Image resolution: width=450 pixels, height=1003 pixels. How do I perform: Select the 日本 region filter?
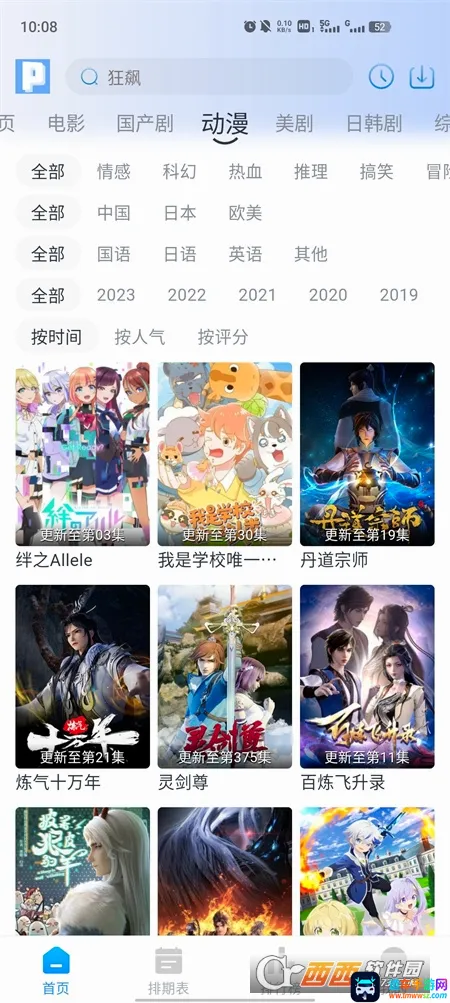click(180, 213)
